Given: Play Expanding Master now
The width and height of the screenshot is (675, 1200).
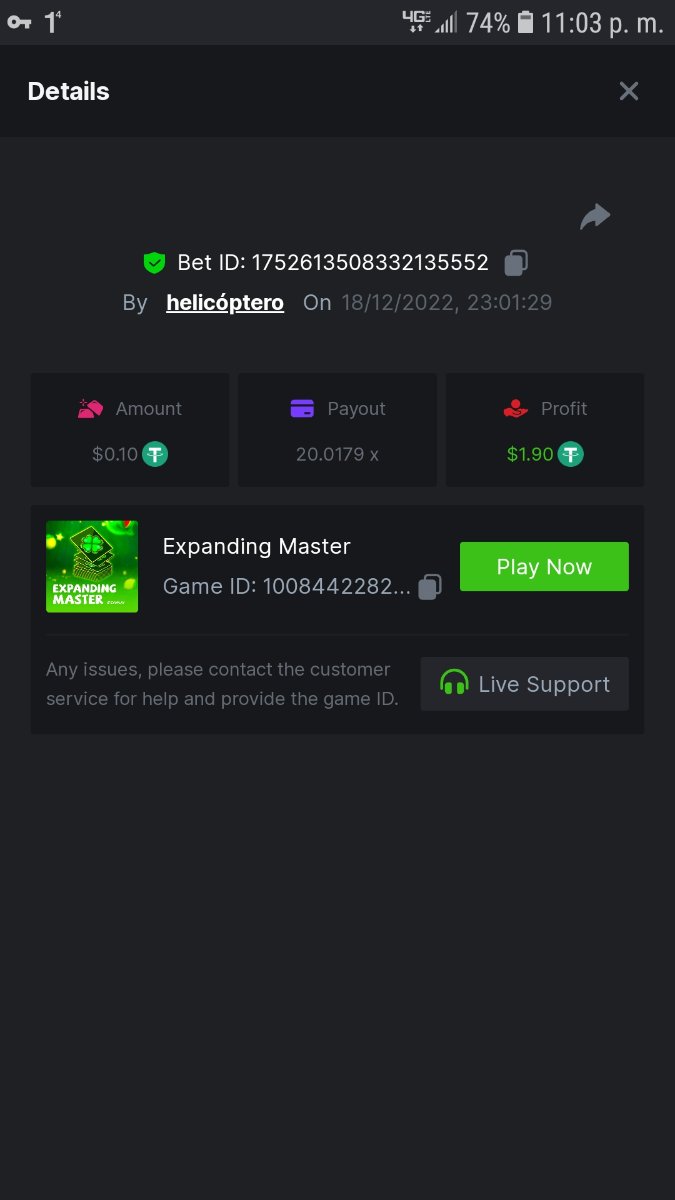Looking at the screenshot, I should [544, 567].
